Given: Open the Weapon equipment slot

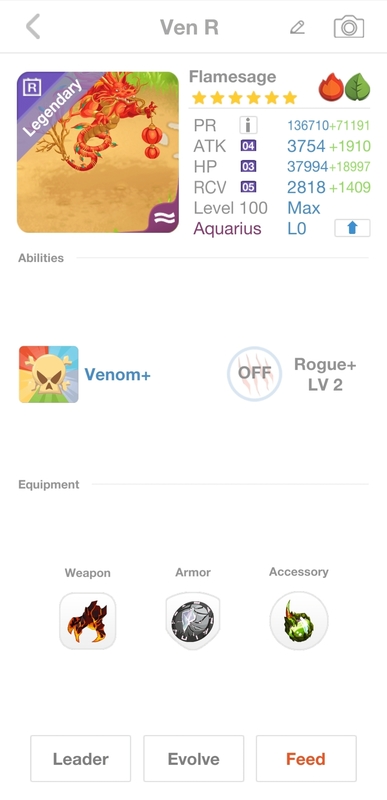Looking at the screenshot, I should [88, 621].
